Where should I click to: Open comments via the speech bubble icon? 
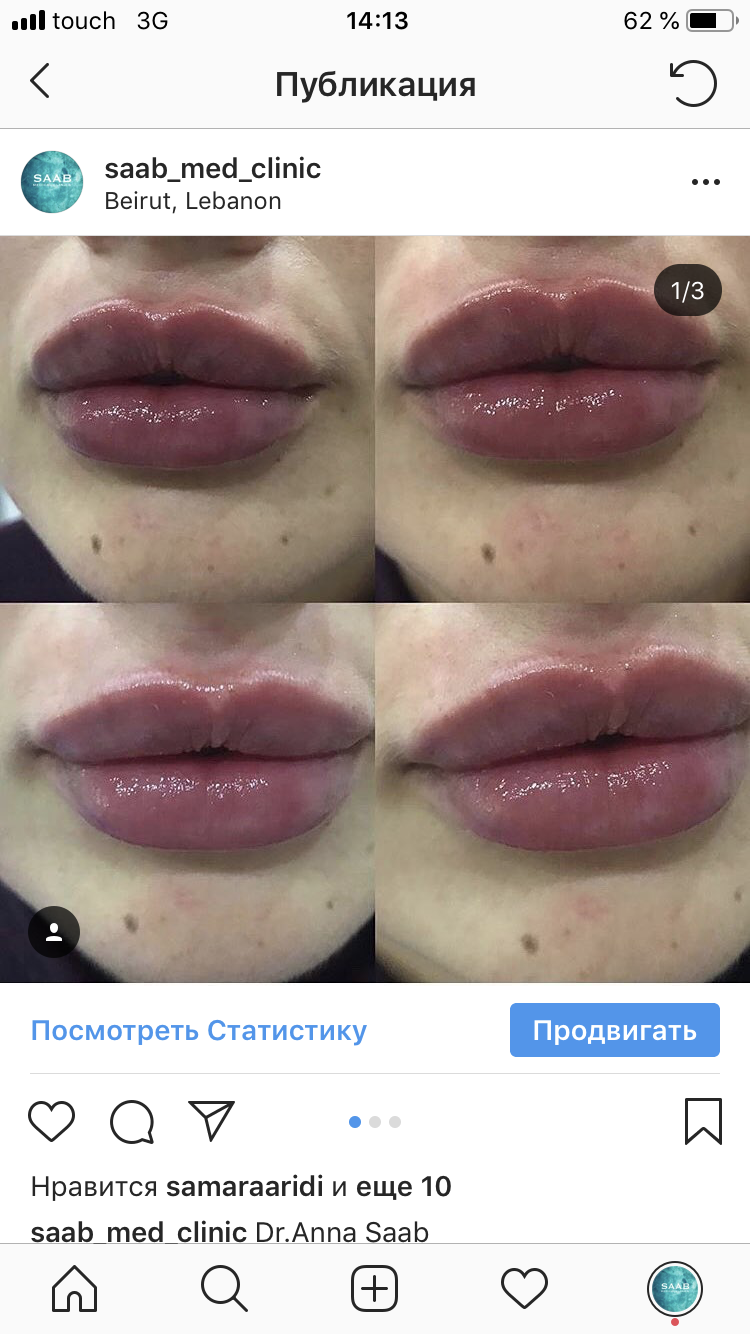(132, 1121)
